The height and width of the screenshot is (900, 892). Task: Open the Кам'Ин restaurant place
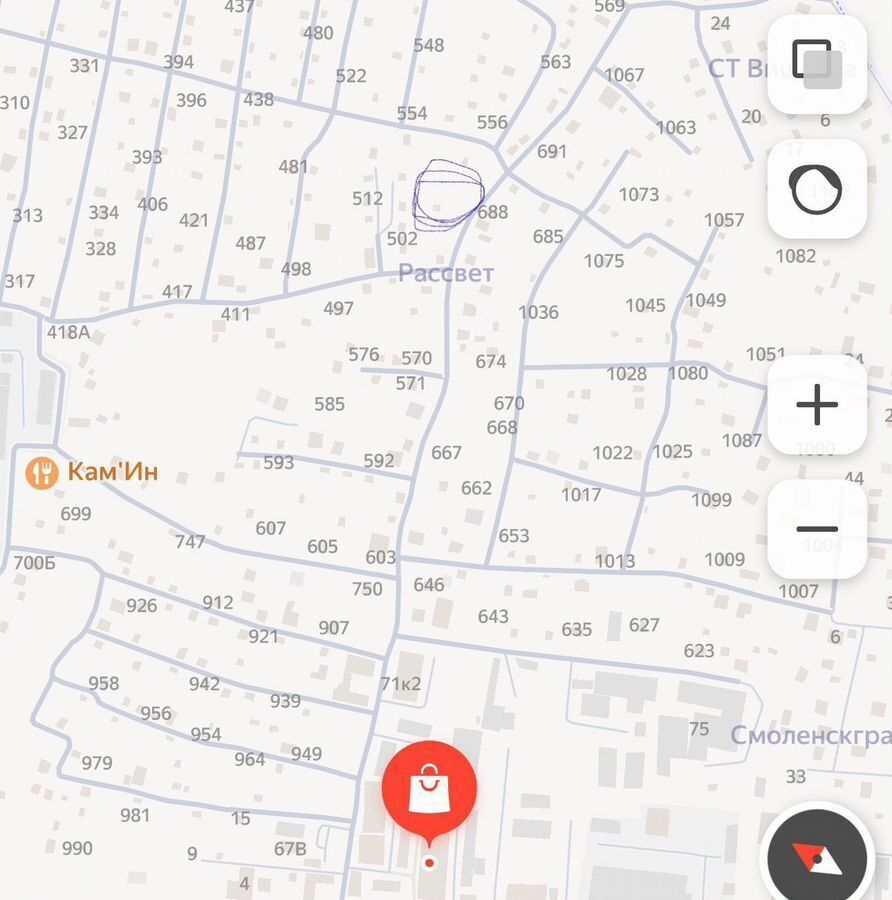point(92,472)
